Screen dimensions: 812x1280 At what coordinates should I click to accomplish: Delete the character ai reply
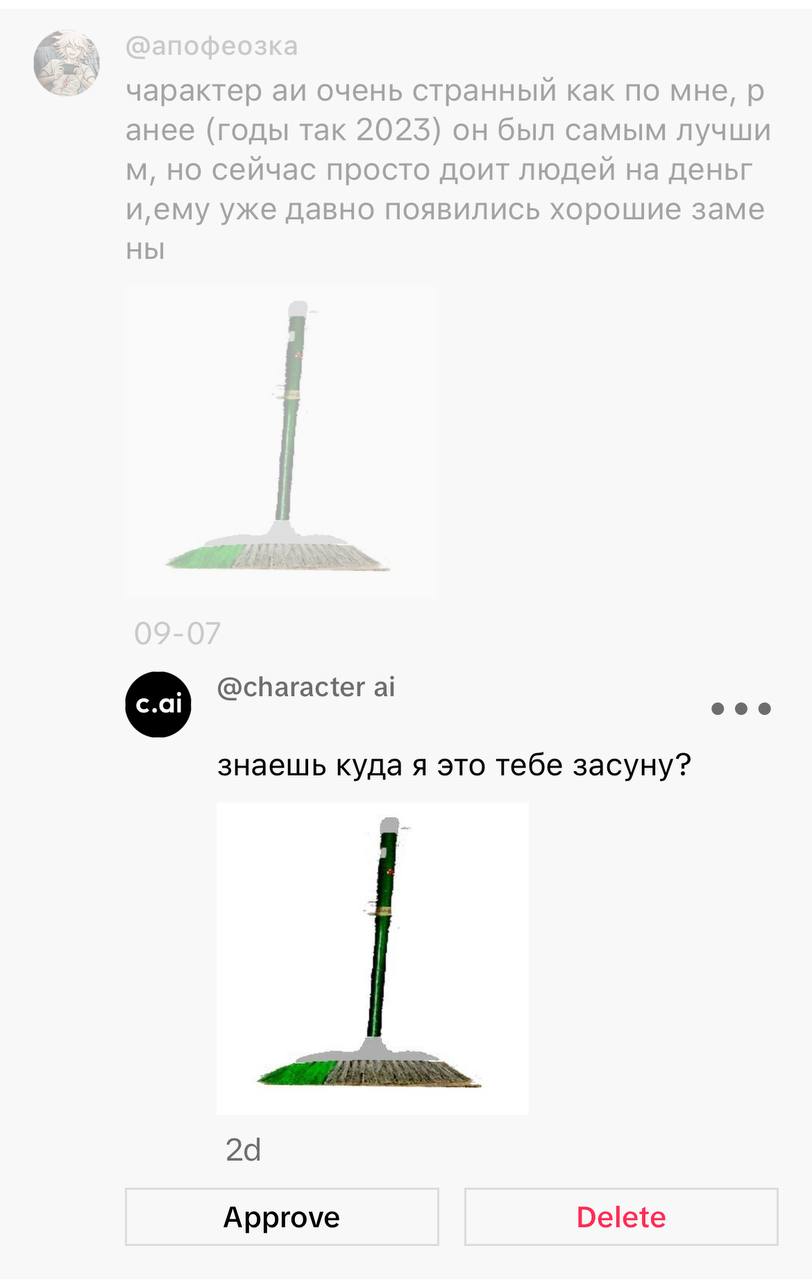(x=621, y=1217)
